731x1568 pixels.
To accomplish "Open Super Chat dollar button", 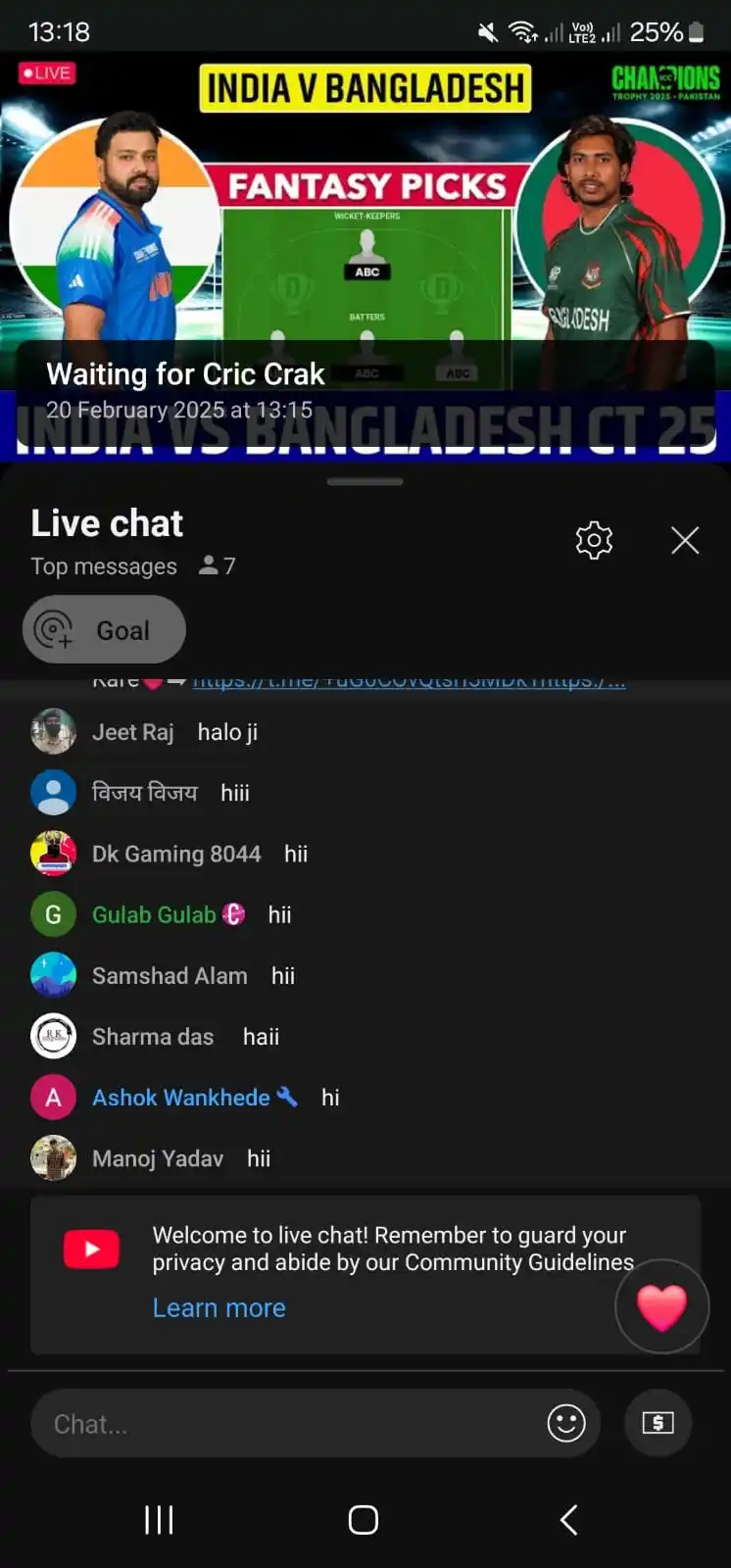I will (x=658, y=1423).
